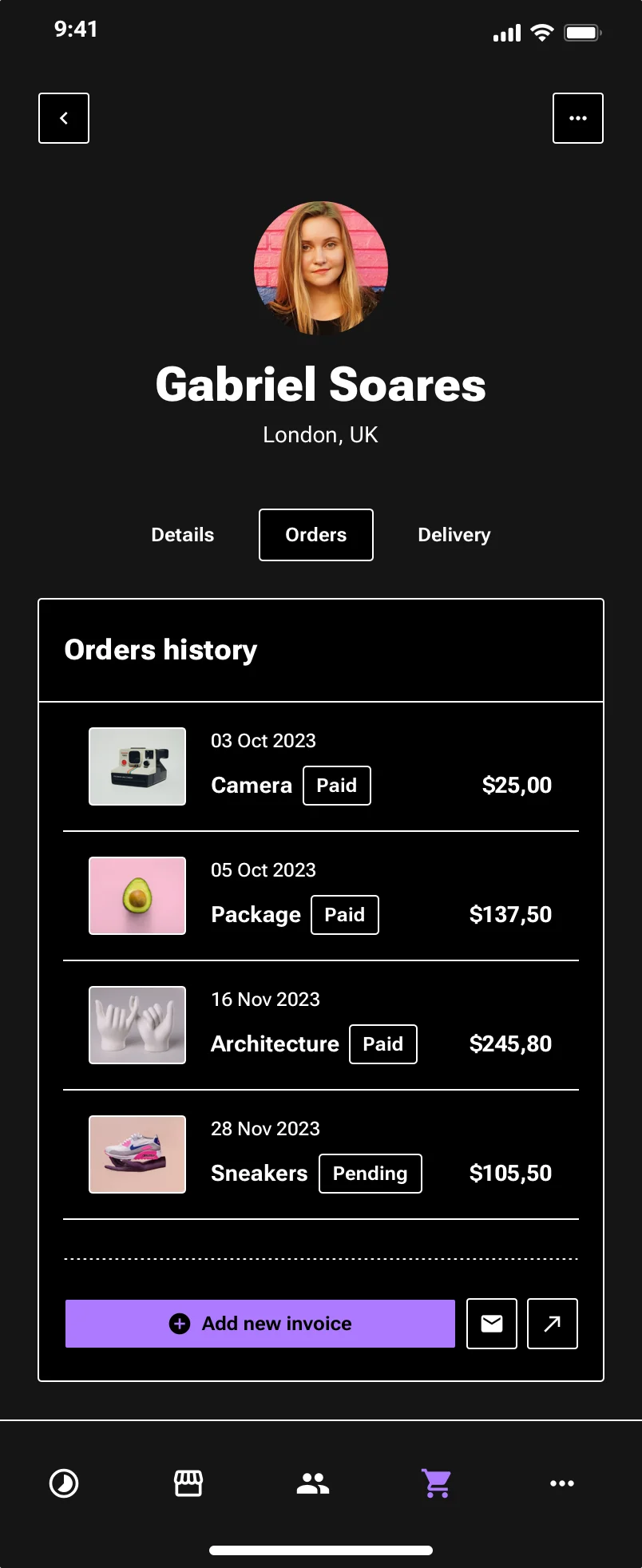Toggle the Paid badge on the Package order

[x=344, y=914]
